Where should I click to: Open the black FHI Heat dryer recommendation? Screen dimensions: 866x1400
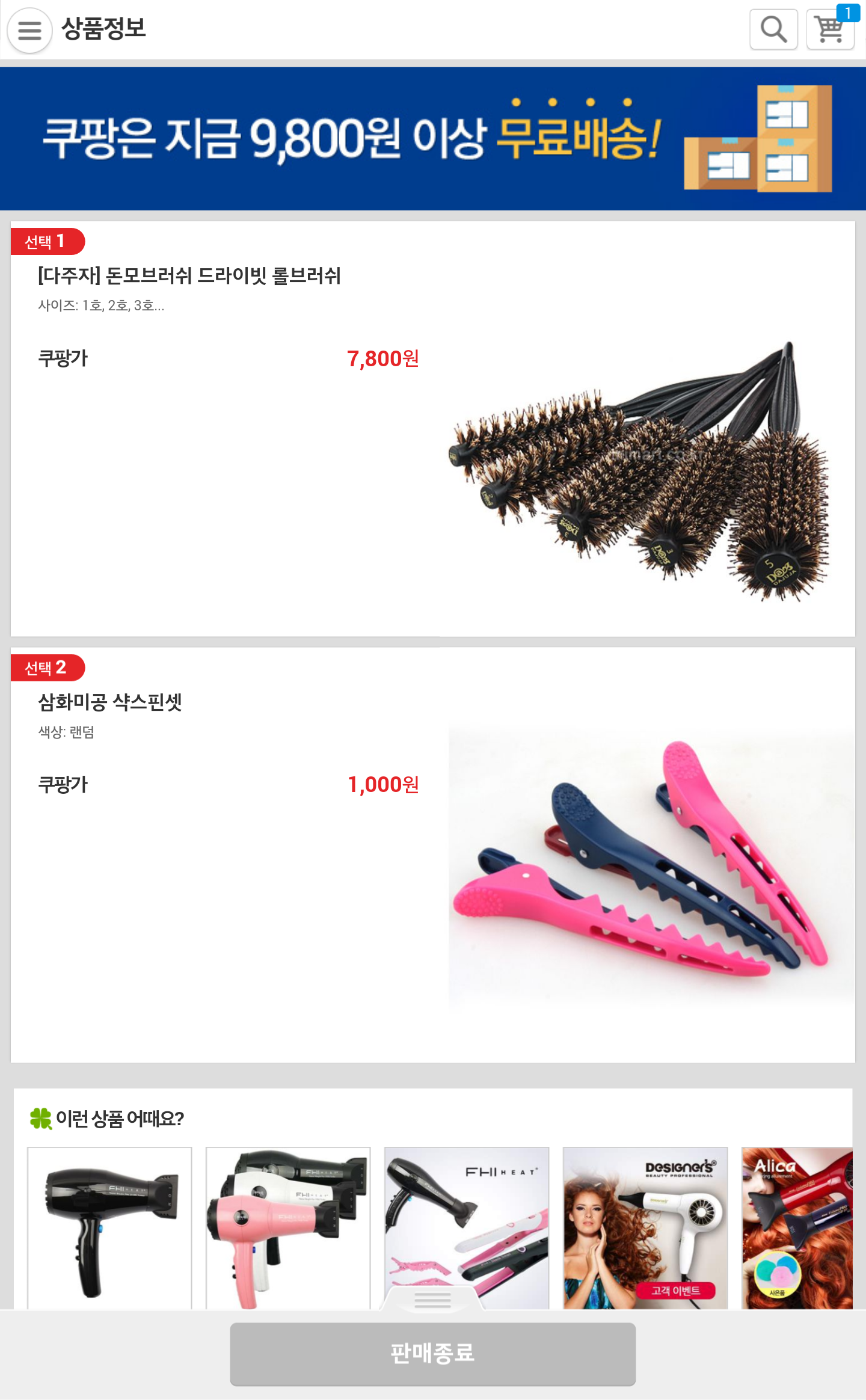(109, 1227)
